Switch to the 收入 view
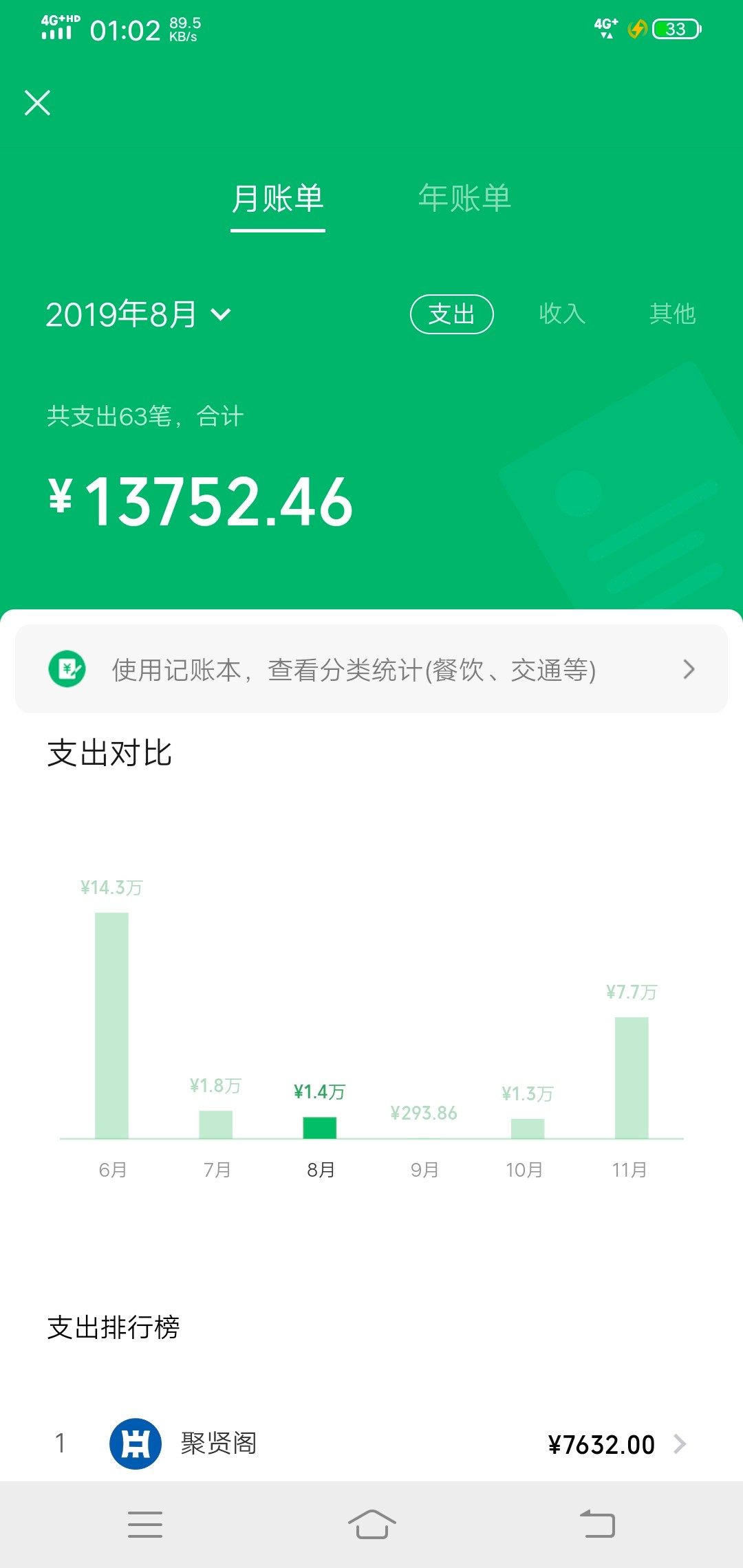This screenshot has height=1568, width=743. point(562,314)
